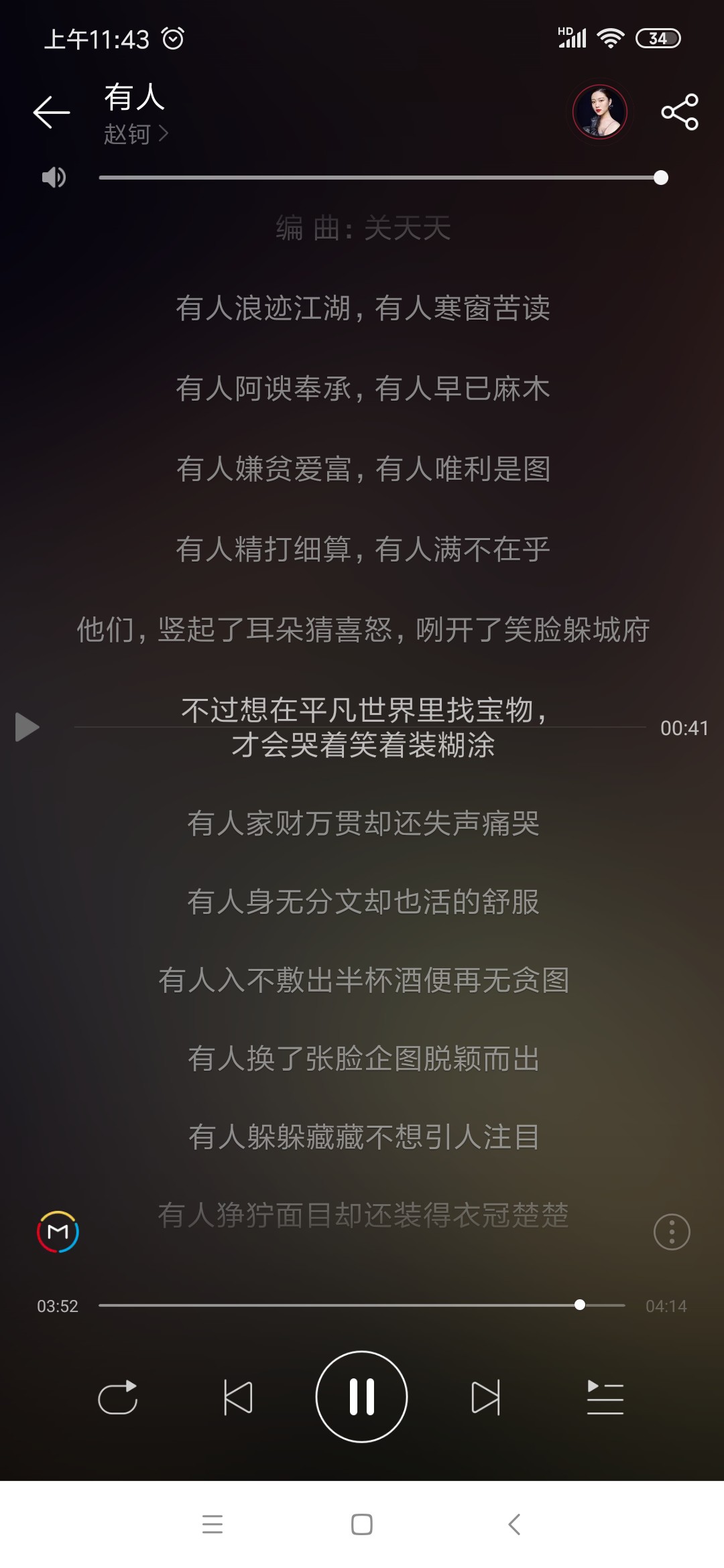Screen dimensions: 724x1568
Task: Open recent apps from navigation bar
Action: click(213, 1524)
